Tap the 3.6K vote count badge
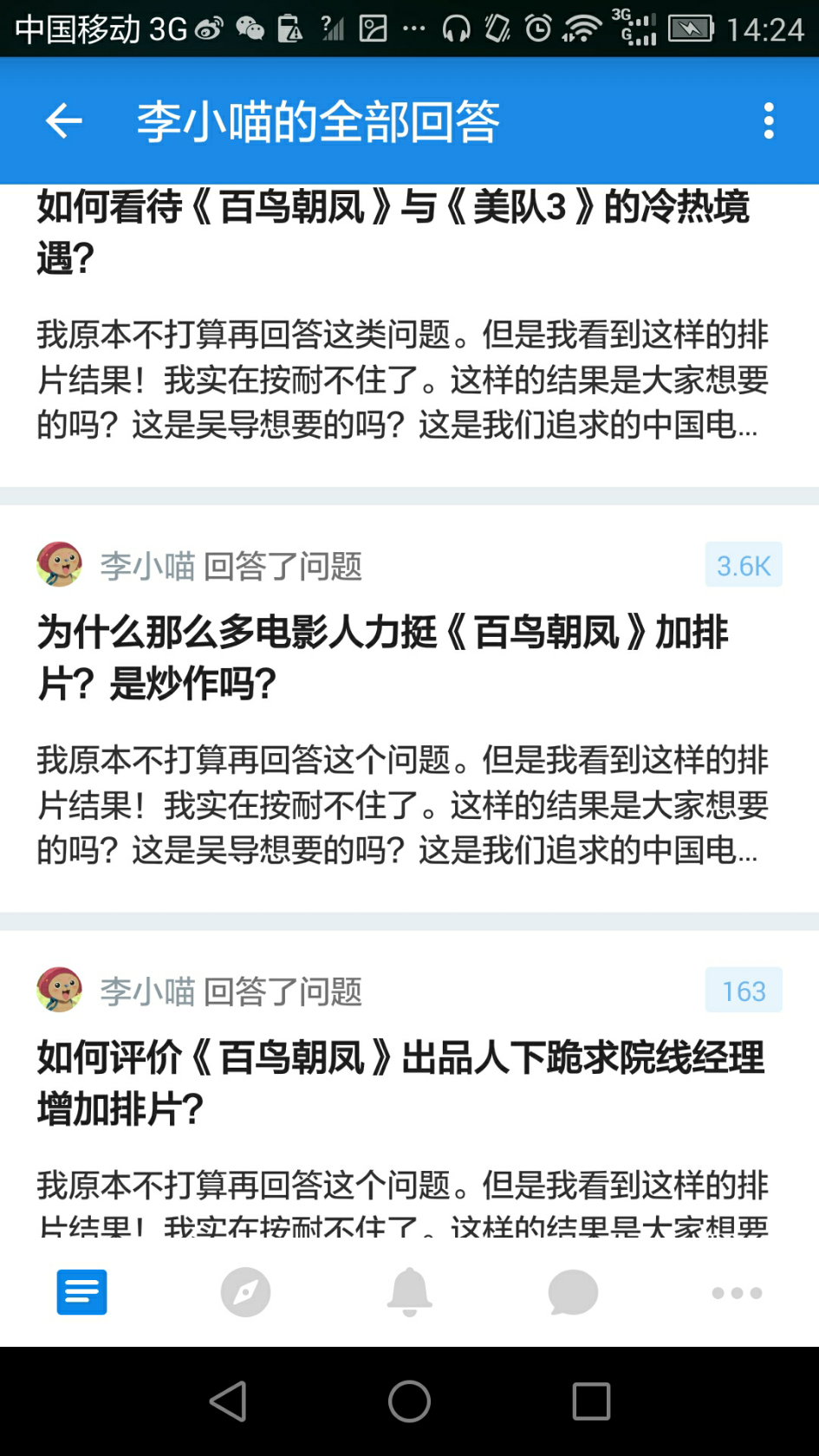819x1456 pixels. click(743, 566)
